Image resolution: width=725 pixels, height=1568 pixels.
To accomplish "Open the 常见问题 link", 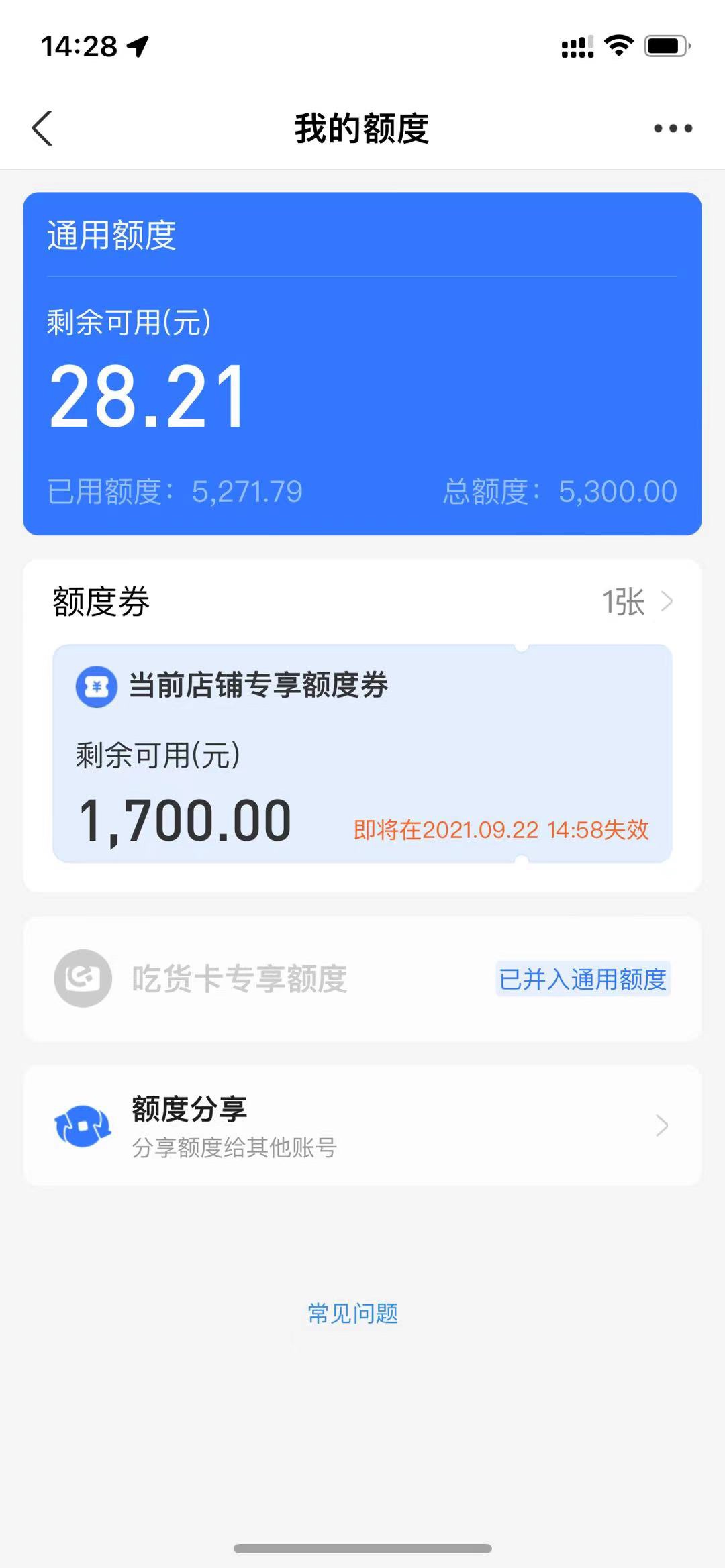I will pos(353,1313).
